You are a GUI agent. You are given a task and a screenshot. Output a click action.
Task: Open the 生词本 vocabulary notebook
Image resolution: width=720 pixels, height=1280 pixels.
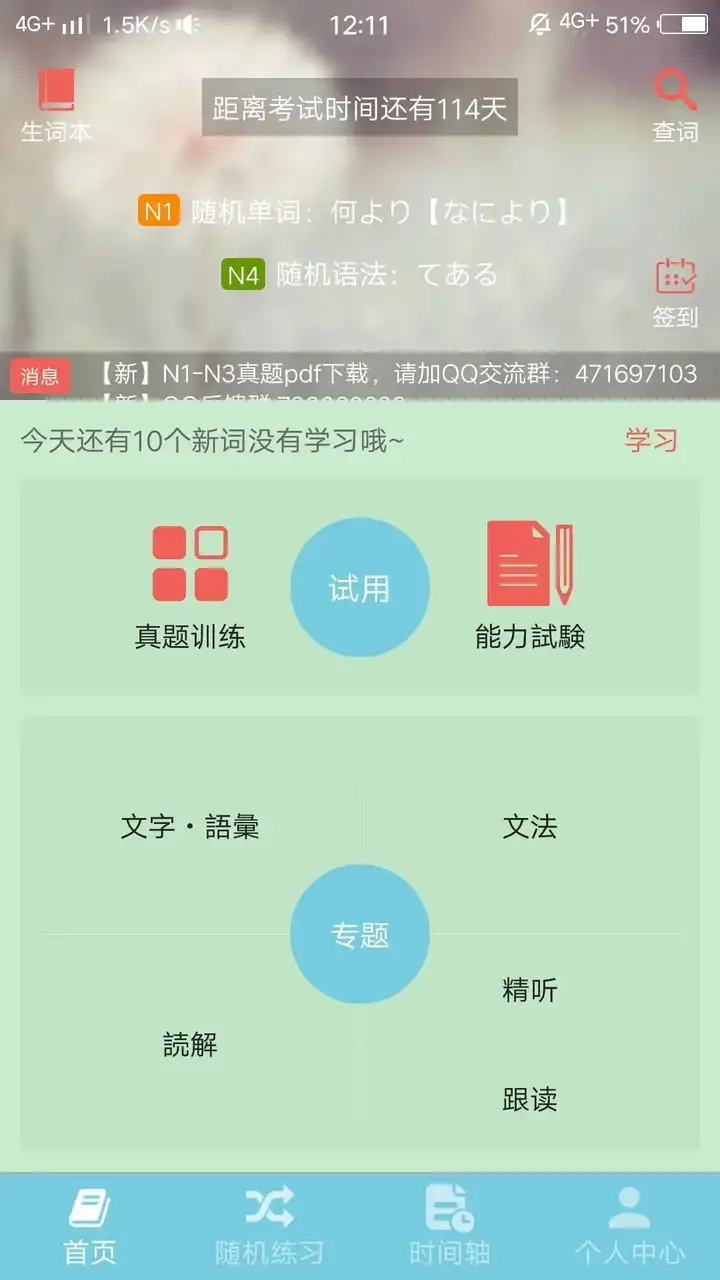pyautogui.click(x=56, y=104)
